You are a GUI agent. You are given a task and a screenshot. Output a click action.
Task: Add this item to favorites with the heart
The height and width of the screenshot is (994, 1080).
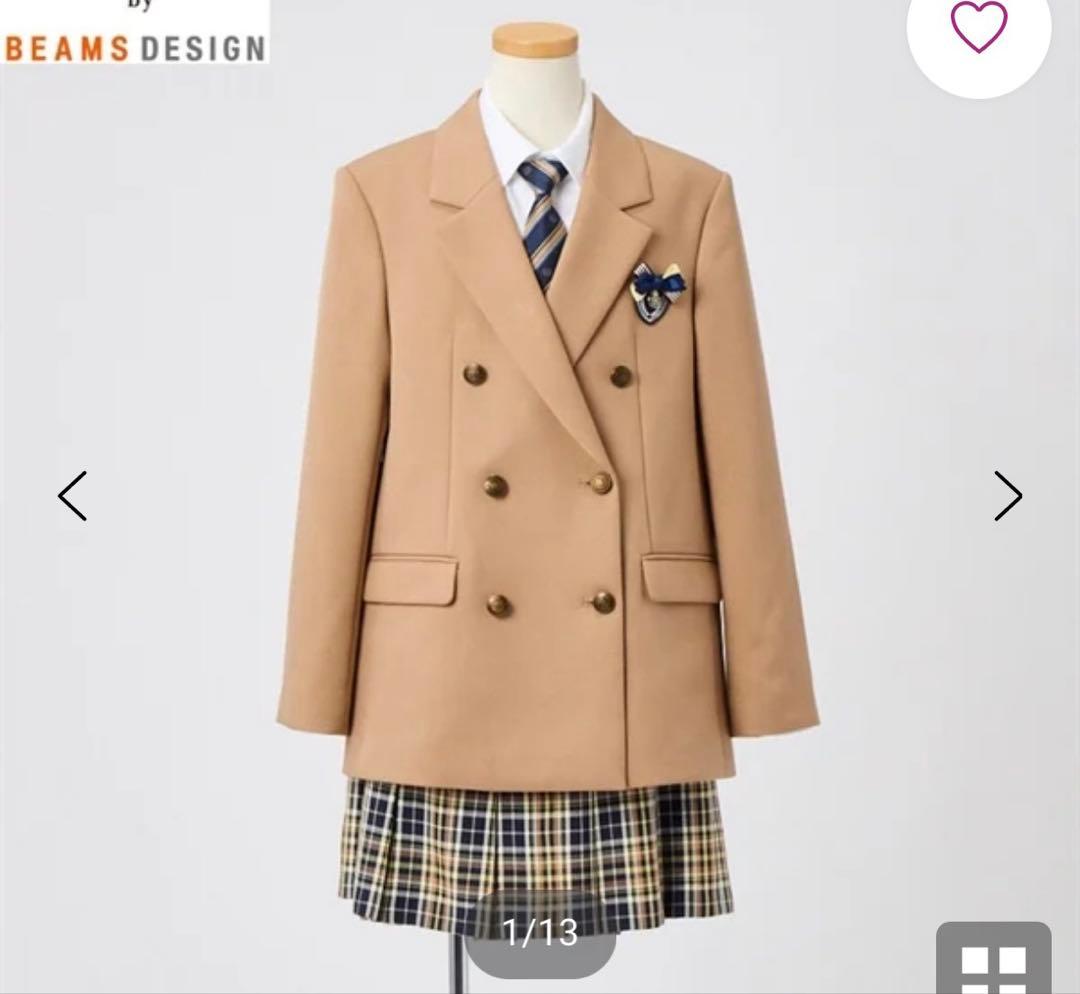point(978,28)
